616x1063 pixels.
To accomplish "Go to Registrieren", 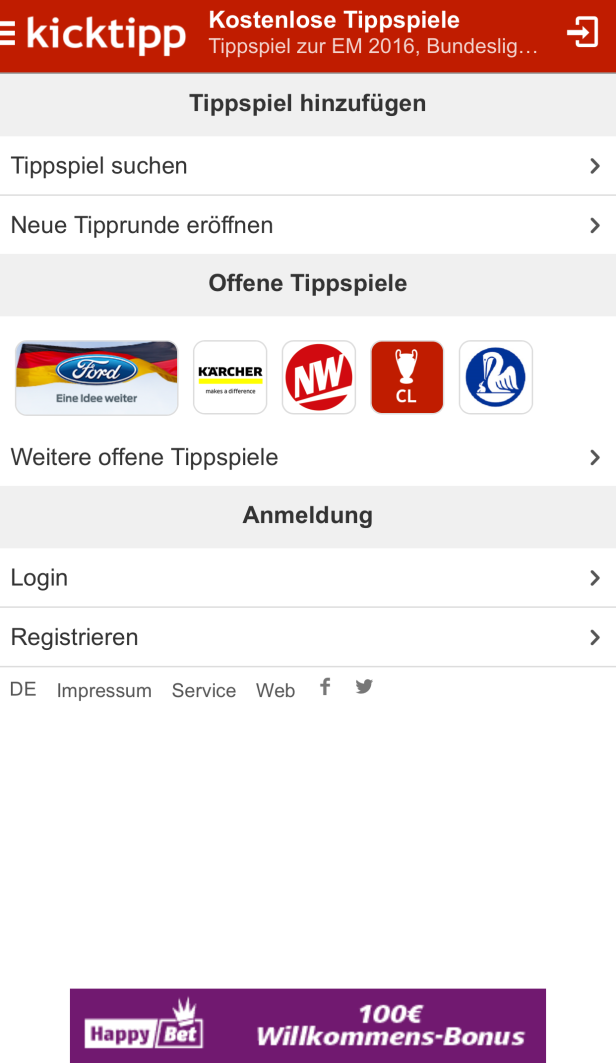I will pyautogui.click(x=308, y=637).
